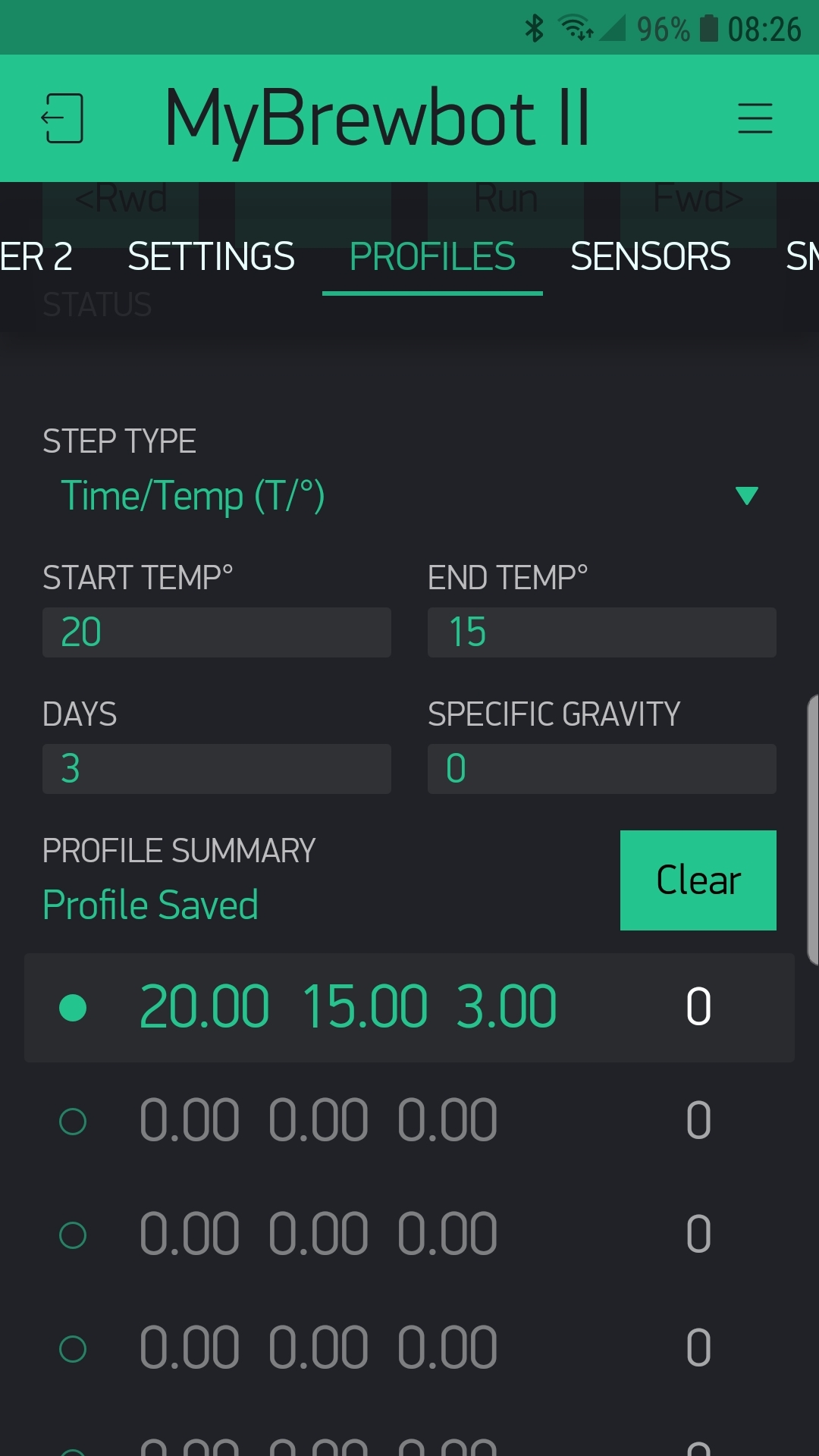Edit the END TEMP° field
This screenshot has height=1456, width=819.
point(601,632)
